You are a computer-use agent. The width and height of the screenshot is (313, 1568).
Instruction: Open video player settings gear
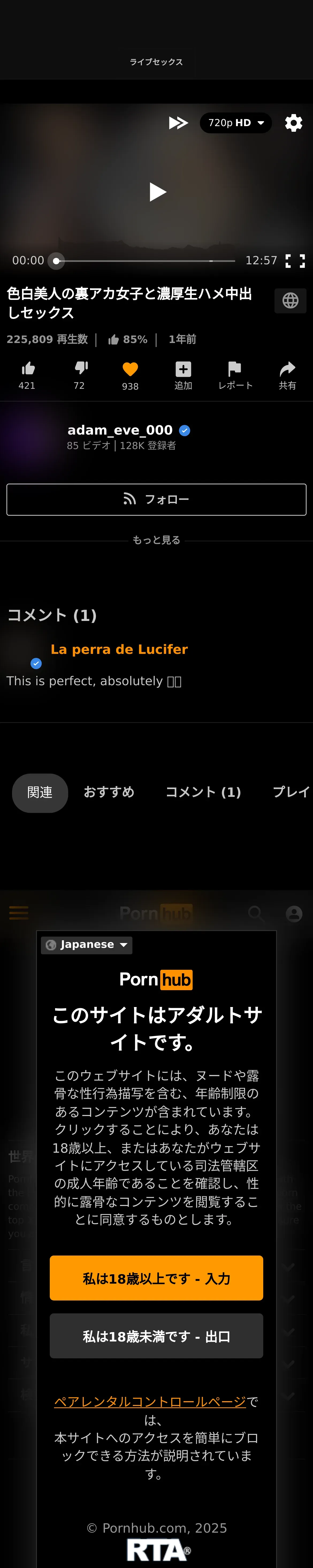click(293, 123)
